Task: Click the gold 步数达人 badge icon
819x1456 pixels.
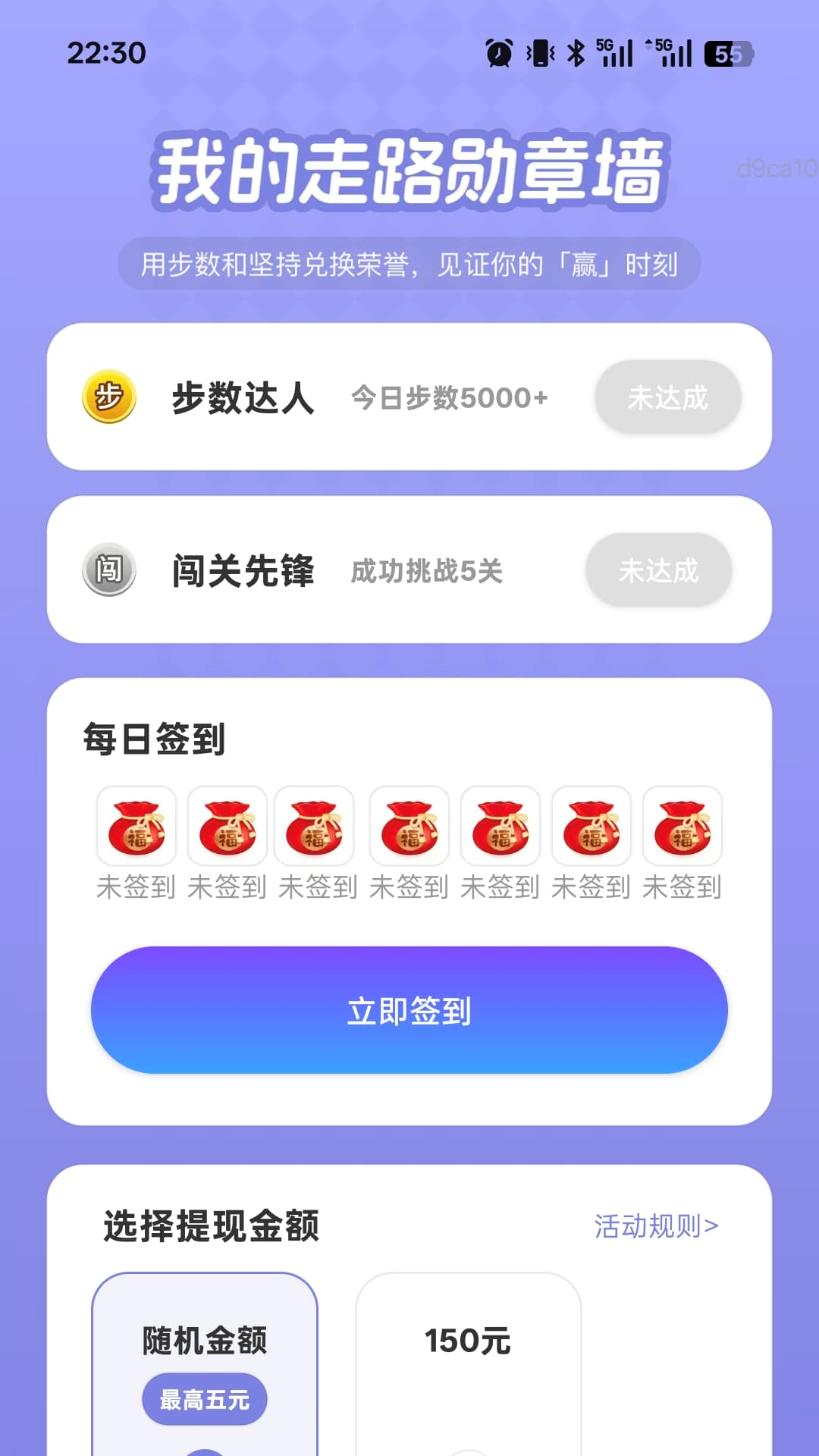Action: pyautogui.click(x=108, y=397)
